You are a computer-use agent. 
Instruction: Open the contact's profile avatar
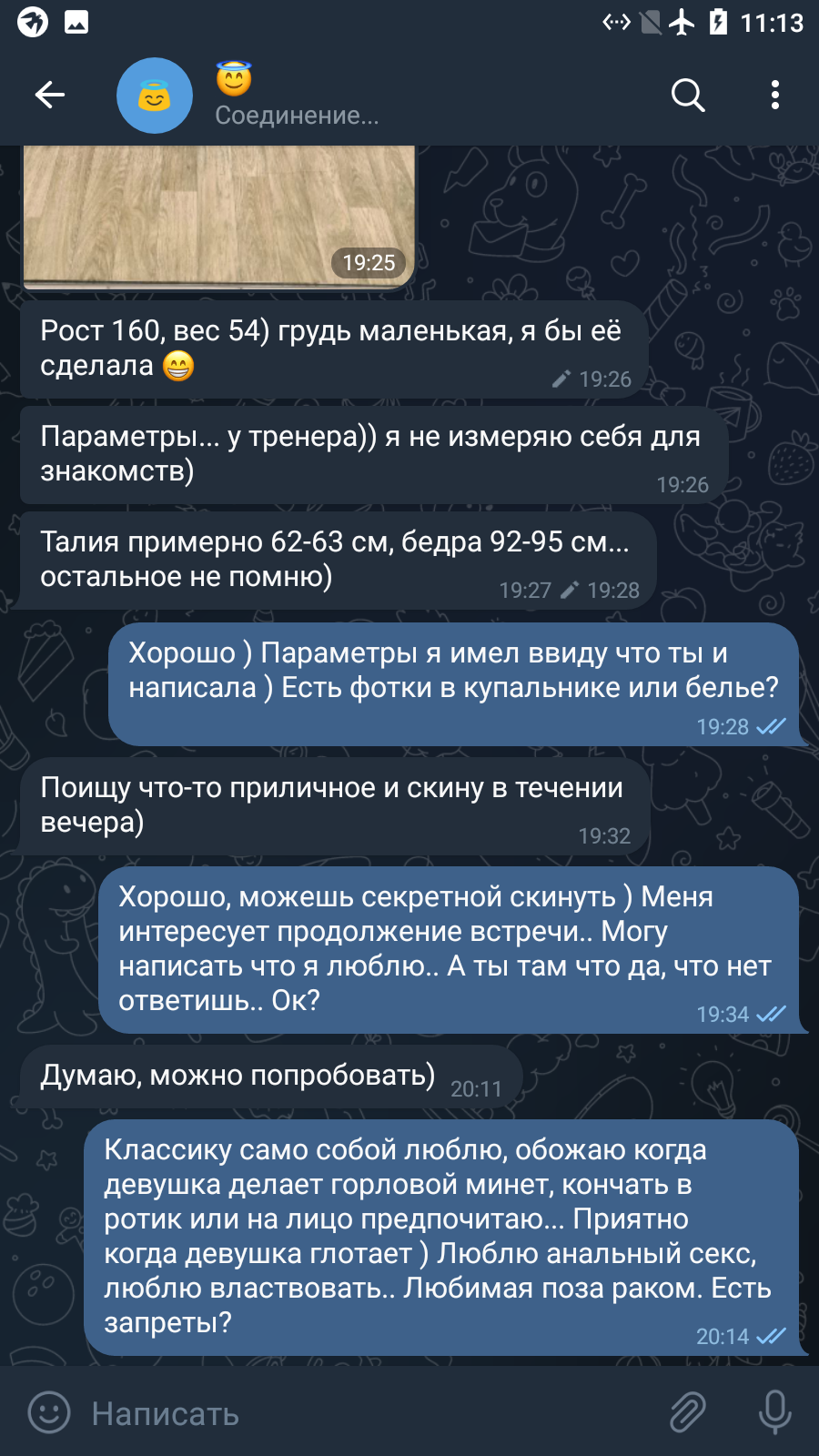155,96
